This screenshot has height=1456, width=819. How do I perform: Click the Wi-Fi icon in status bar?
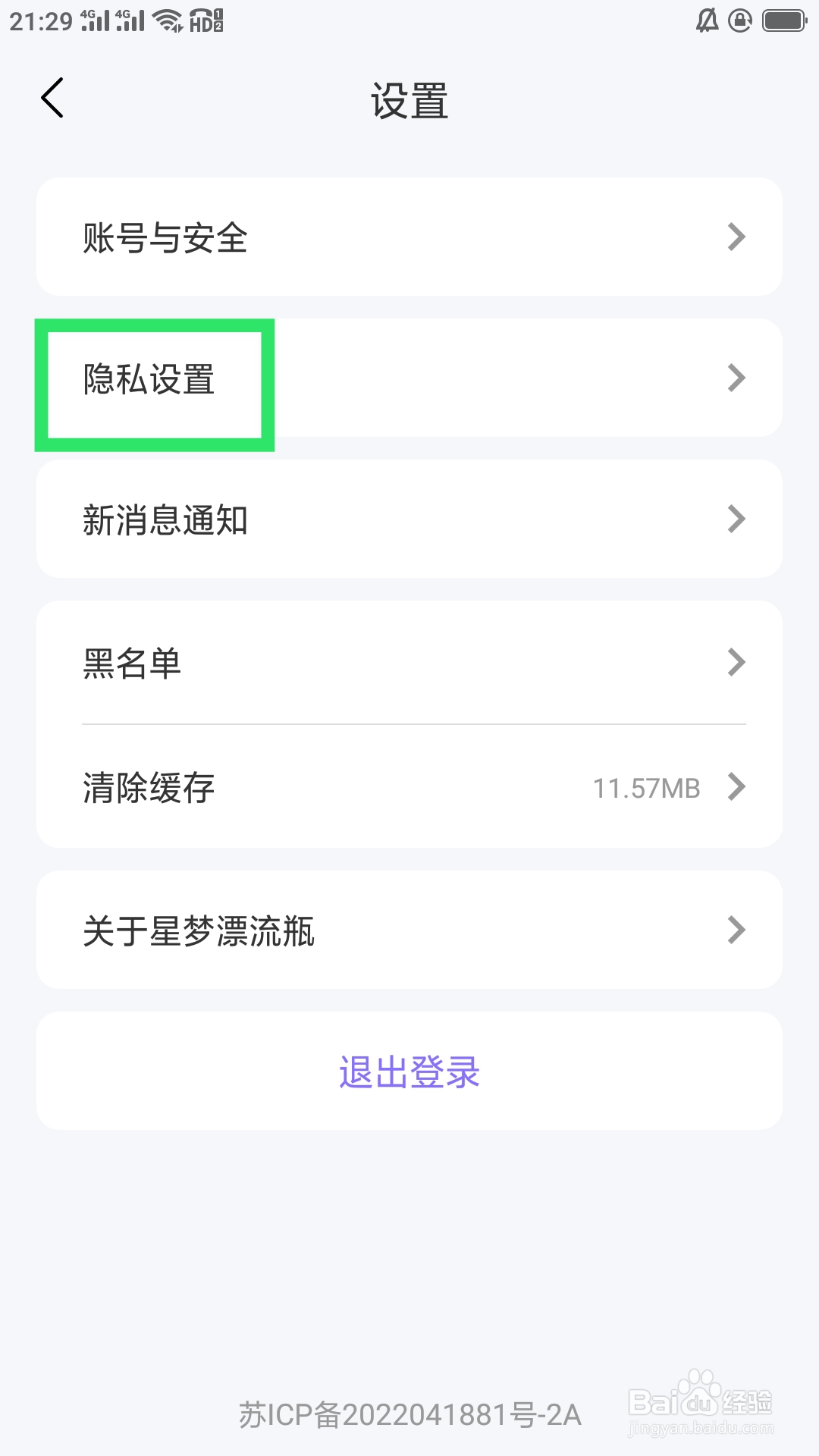[x=168, y=21]
